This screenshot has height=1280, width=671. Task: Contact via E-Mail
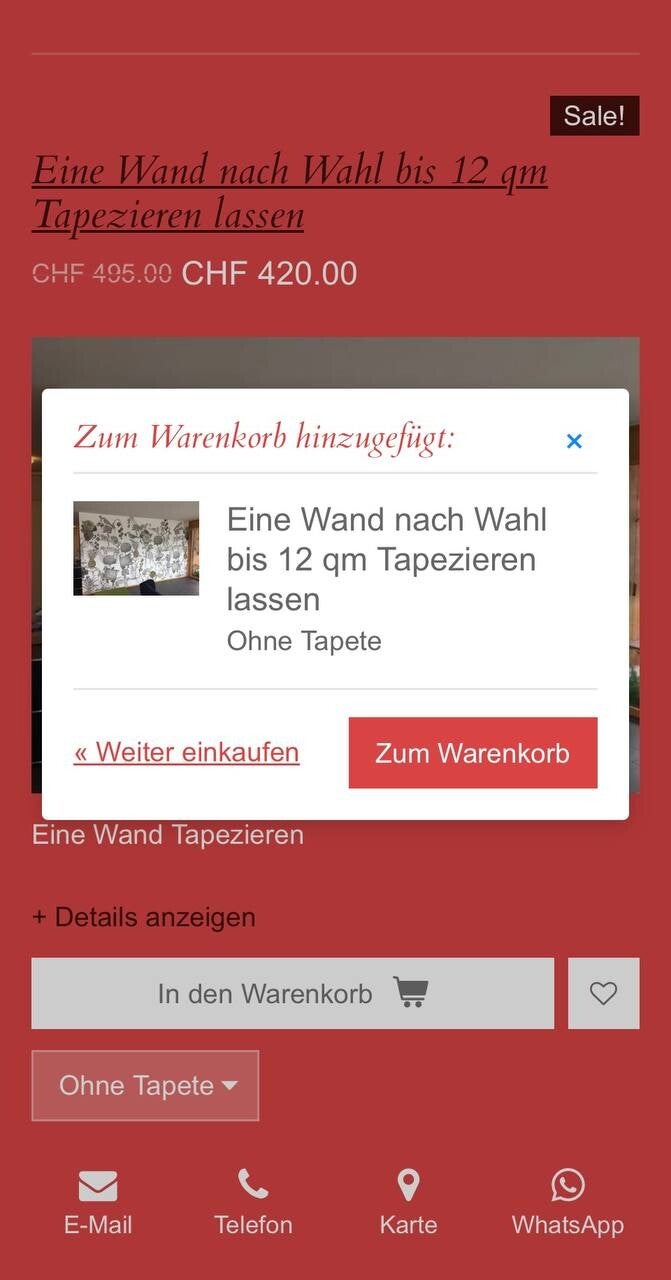[98, 1203]
